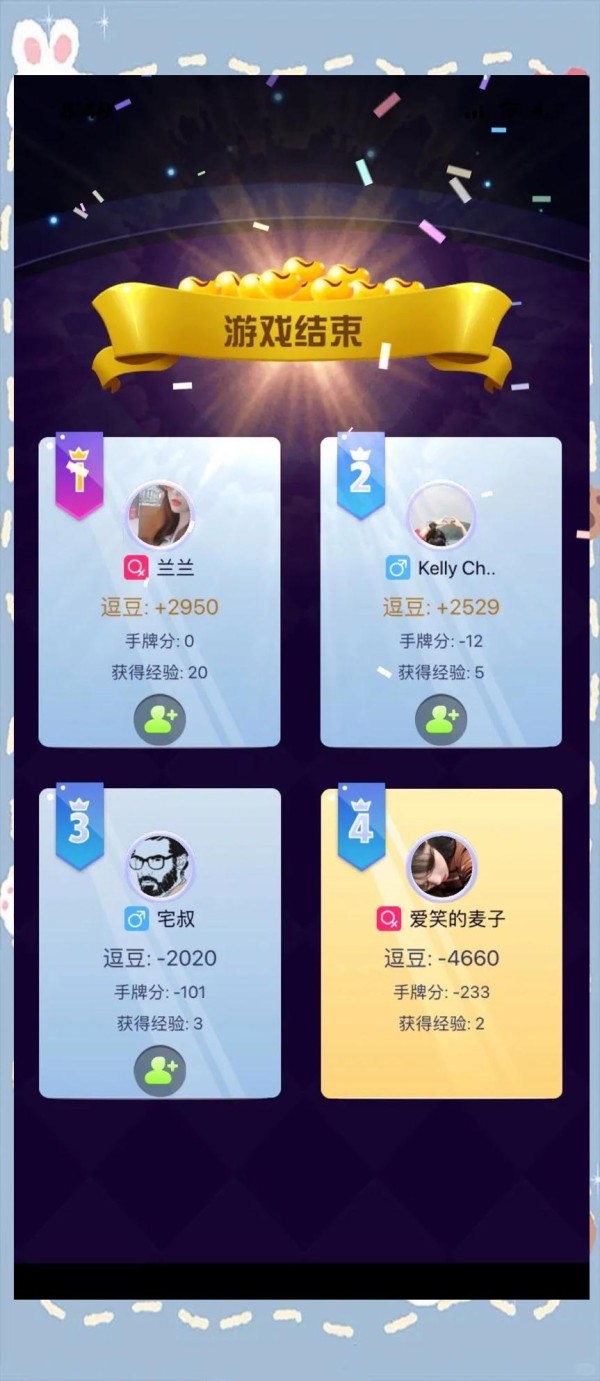Add 兰兰 as a friend
Screen dimensions: 600x1381
pos(160,719)
